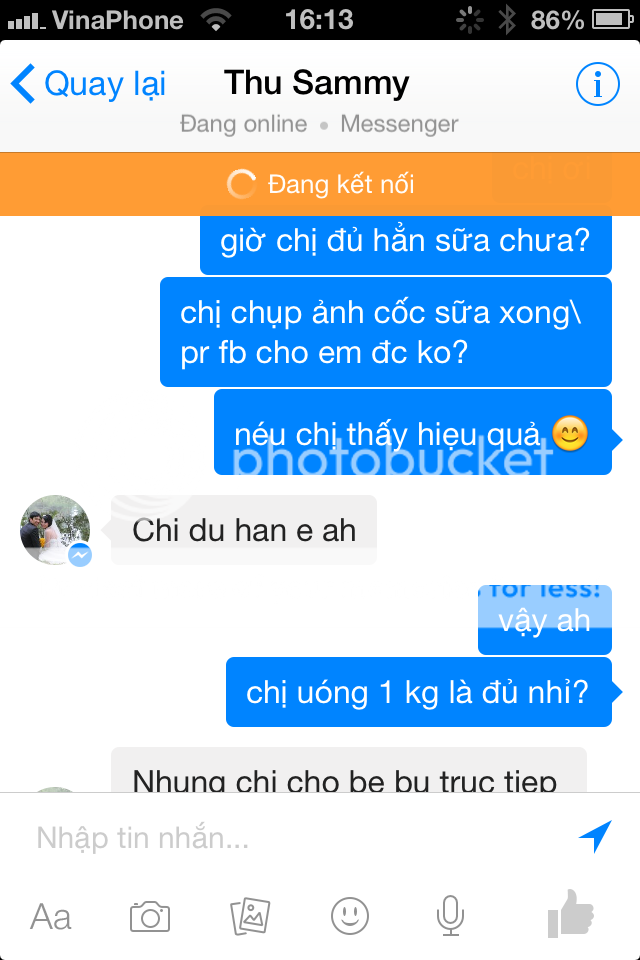Open the emoji and sticker picker

(350, 916)
